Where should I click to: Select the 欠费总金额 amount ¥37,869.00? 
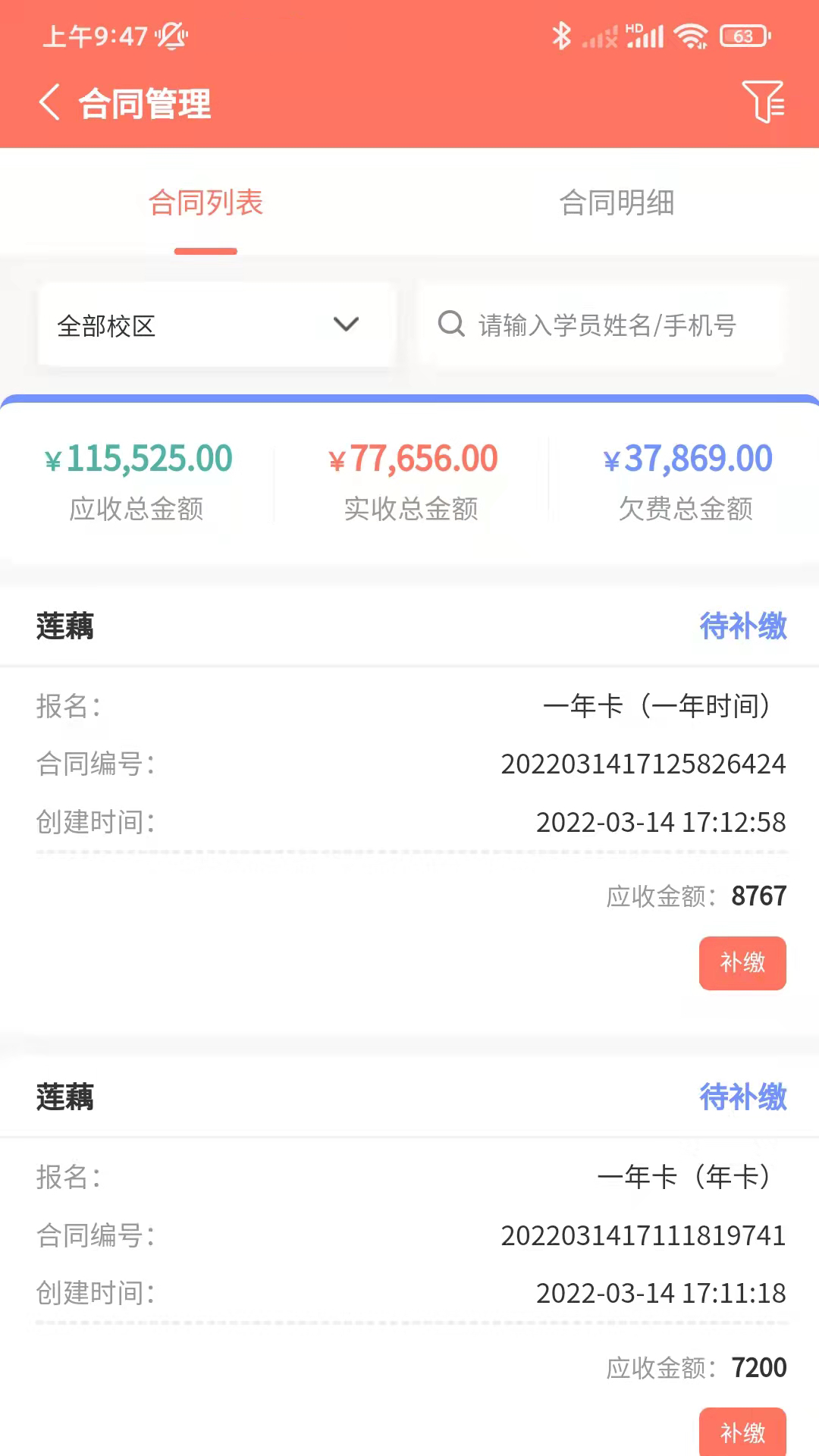687,458
